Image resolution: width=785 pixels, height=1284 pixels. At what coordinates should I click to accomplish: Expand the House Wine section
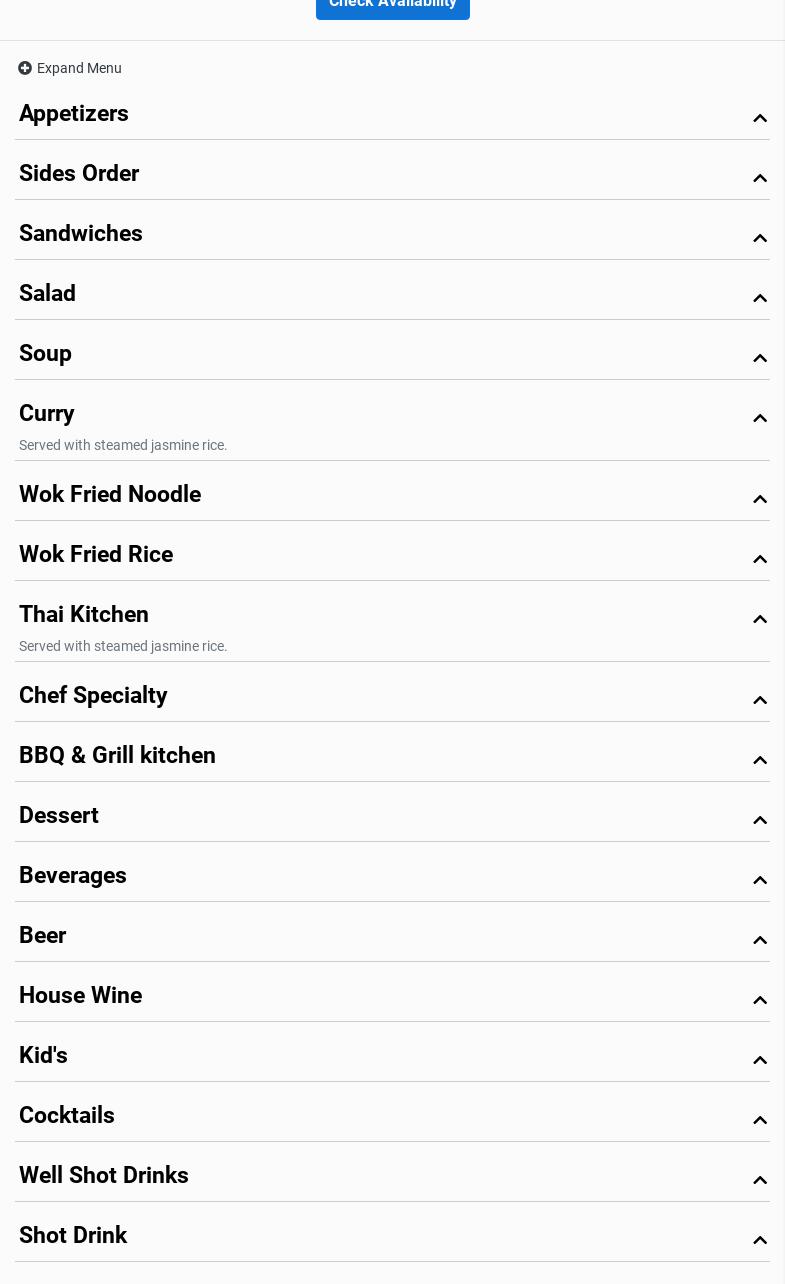[392, 997]
